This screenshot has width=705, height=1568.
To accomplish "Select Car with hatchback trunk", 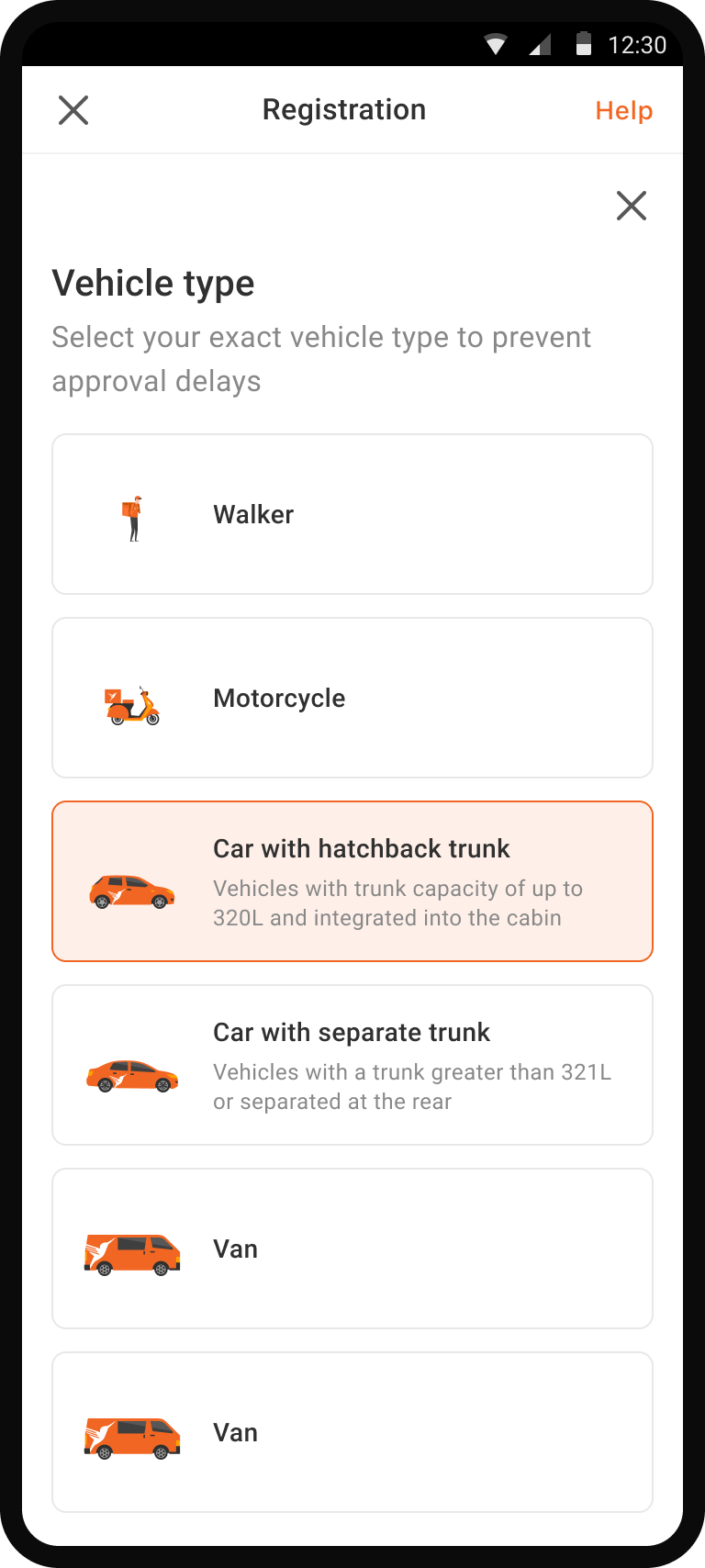I will tap(352, 881).
